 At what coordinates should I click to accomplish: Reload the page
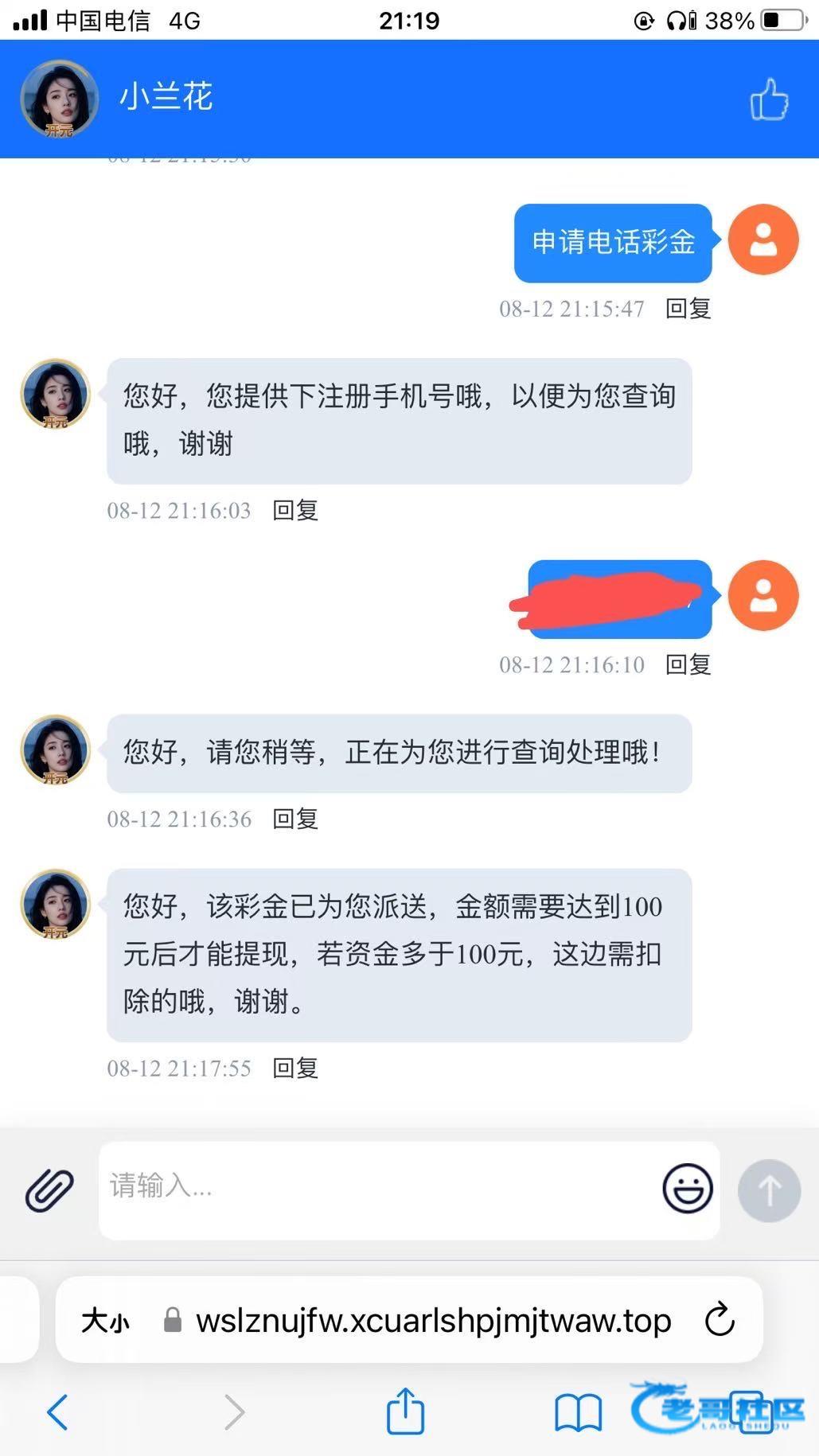720,1320
